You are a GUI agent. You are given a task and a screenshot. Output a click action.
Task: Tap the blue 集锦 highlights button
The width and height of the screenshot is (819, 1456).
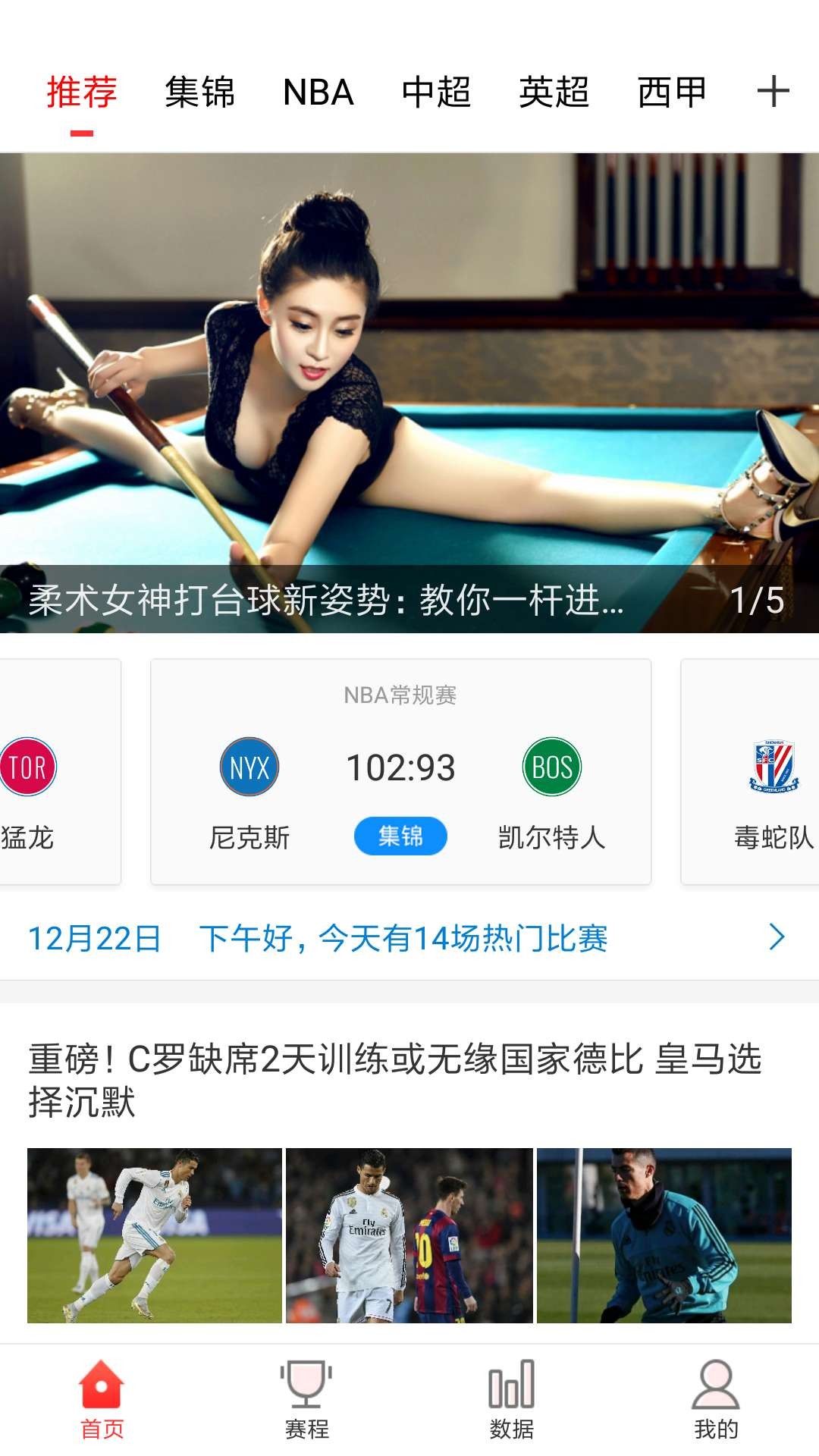click(x=400, y=836)
